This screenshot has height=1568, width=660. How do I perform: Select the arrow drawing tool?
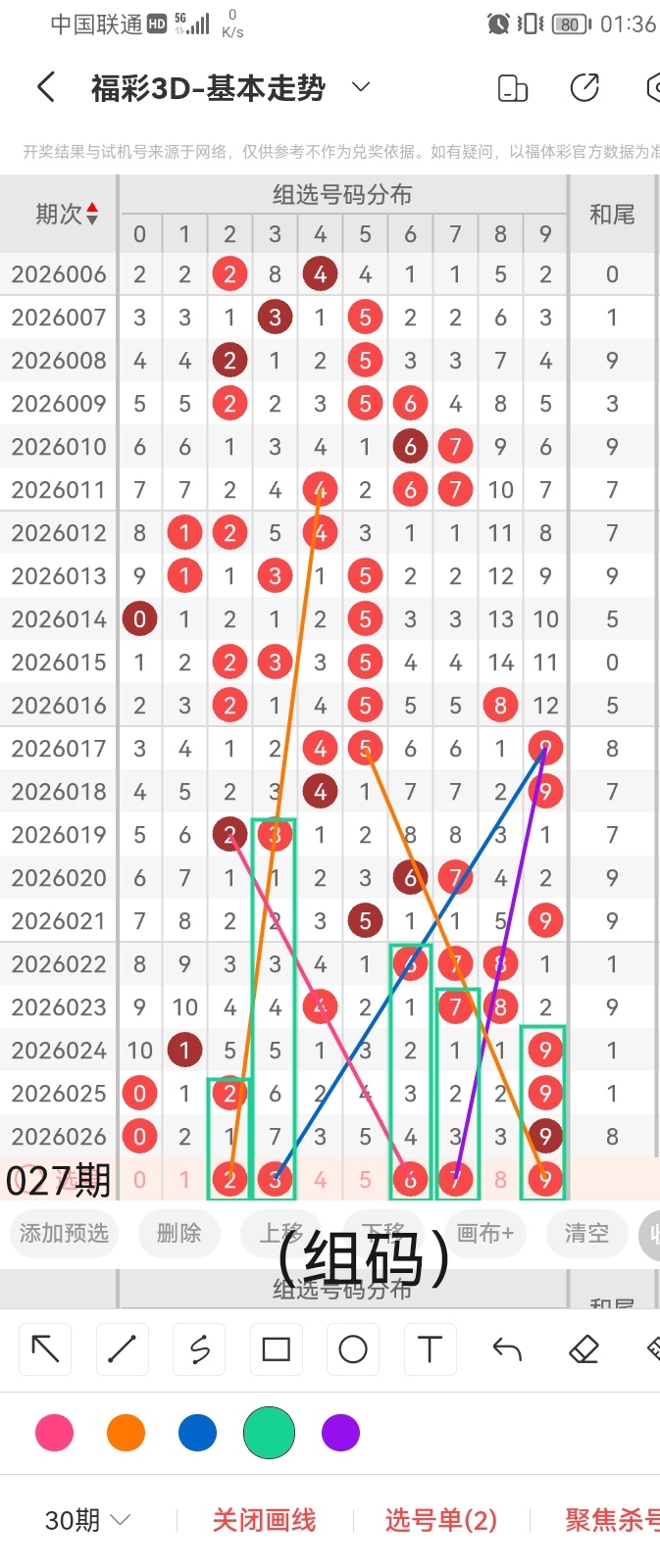pyautogui.click(x=45, y=1349)
